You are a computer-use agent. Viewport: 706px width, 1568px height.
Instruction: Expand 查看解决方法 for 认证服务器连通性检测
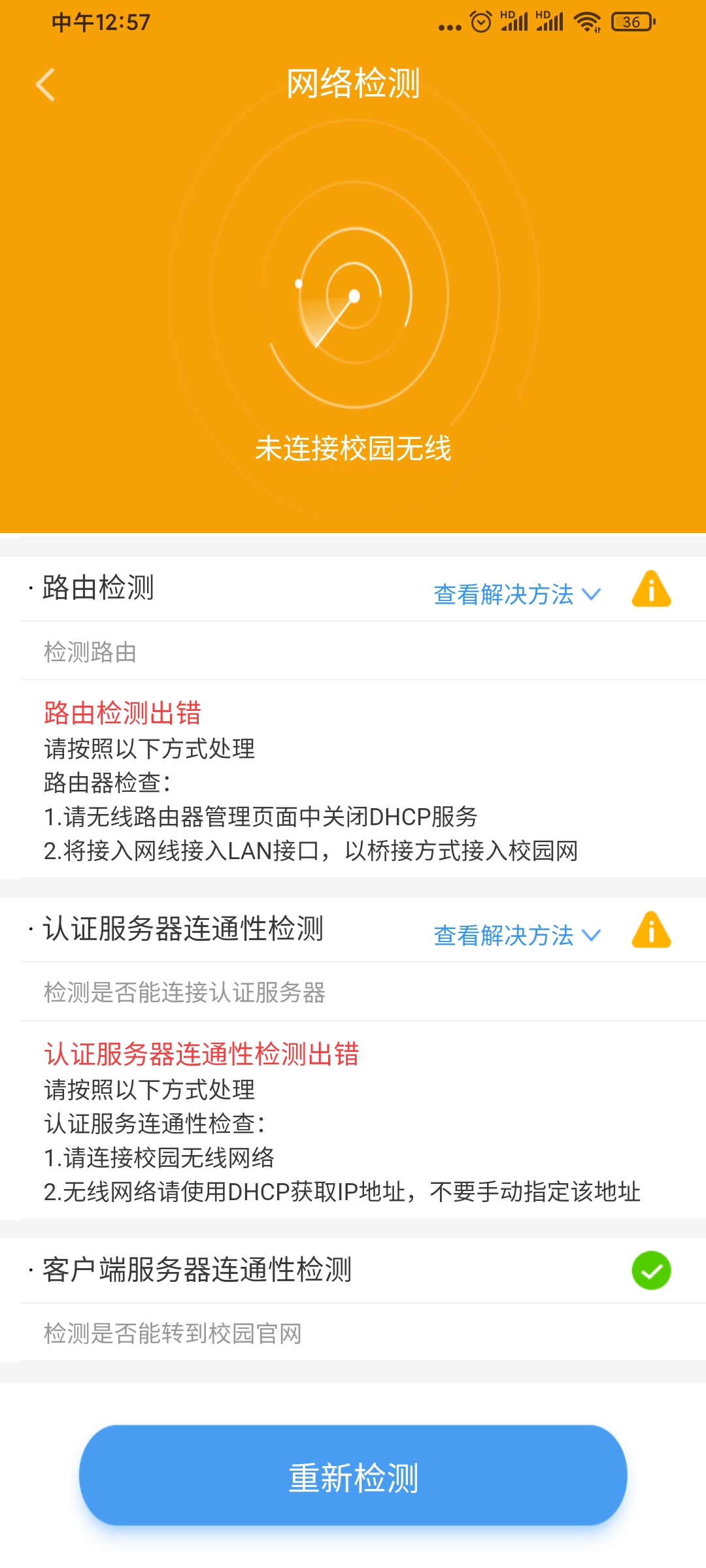[x=516, y=935]
